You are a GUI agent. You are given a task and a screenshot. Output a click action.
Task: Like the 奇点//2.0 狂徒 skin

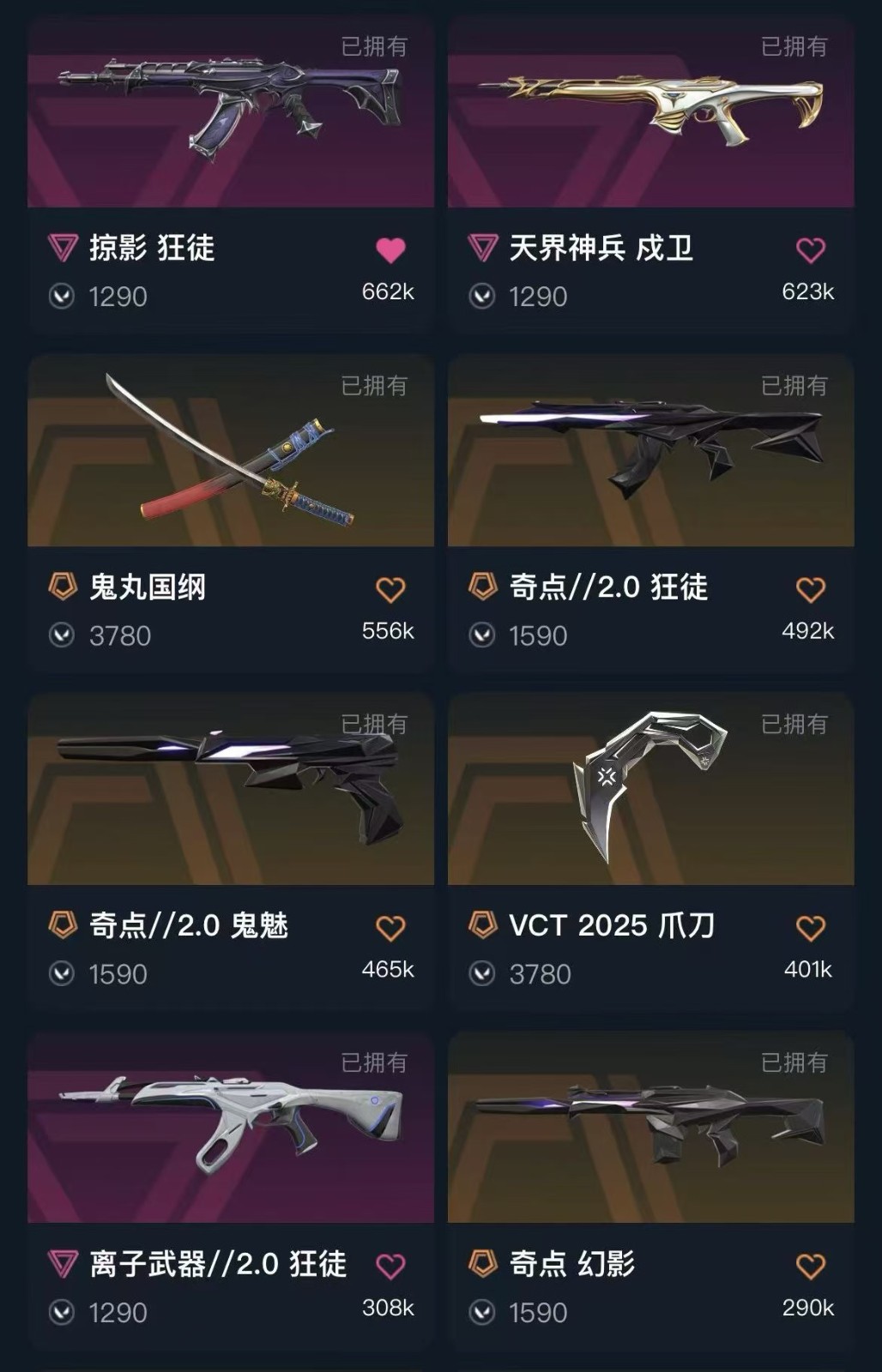[811, 589]
